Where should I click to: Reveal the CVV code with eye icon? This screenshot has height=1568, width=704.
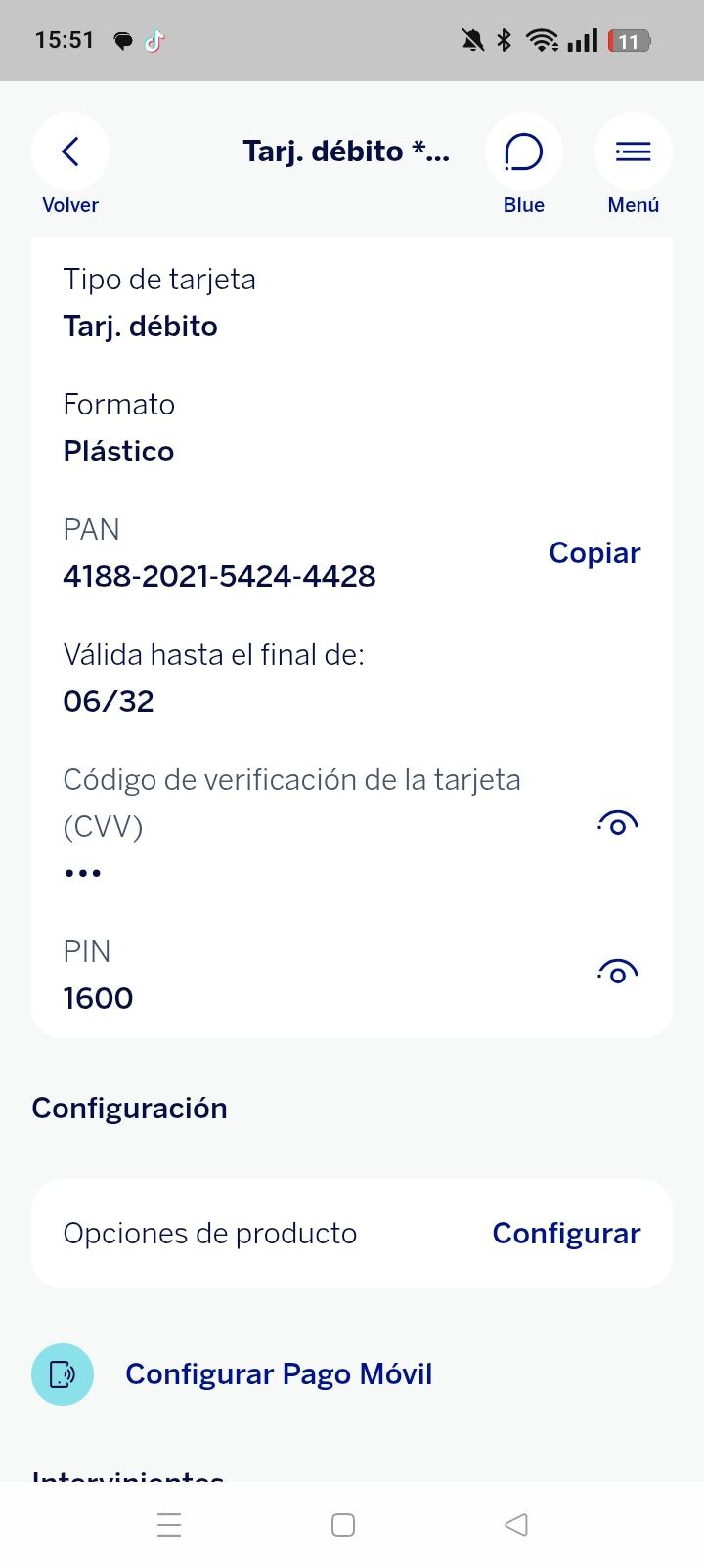617,824
